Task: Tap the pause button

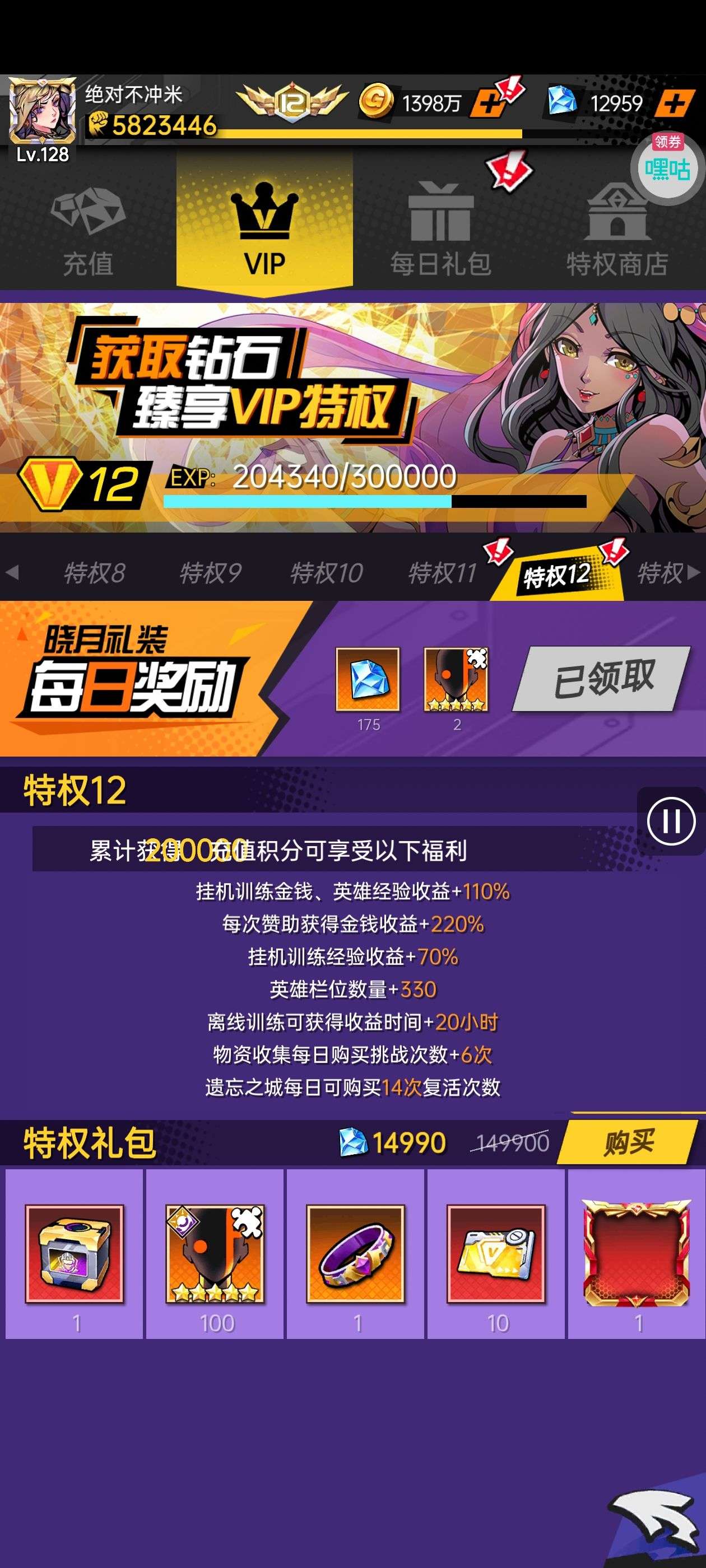Action: [x=671, y=821]
